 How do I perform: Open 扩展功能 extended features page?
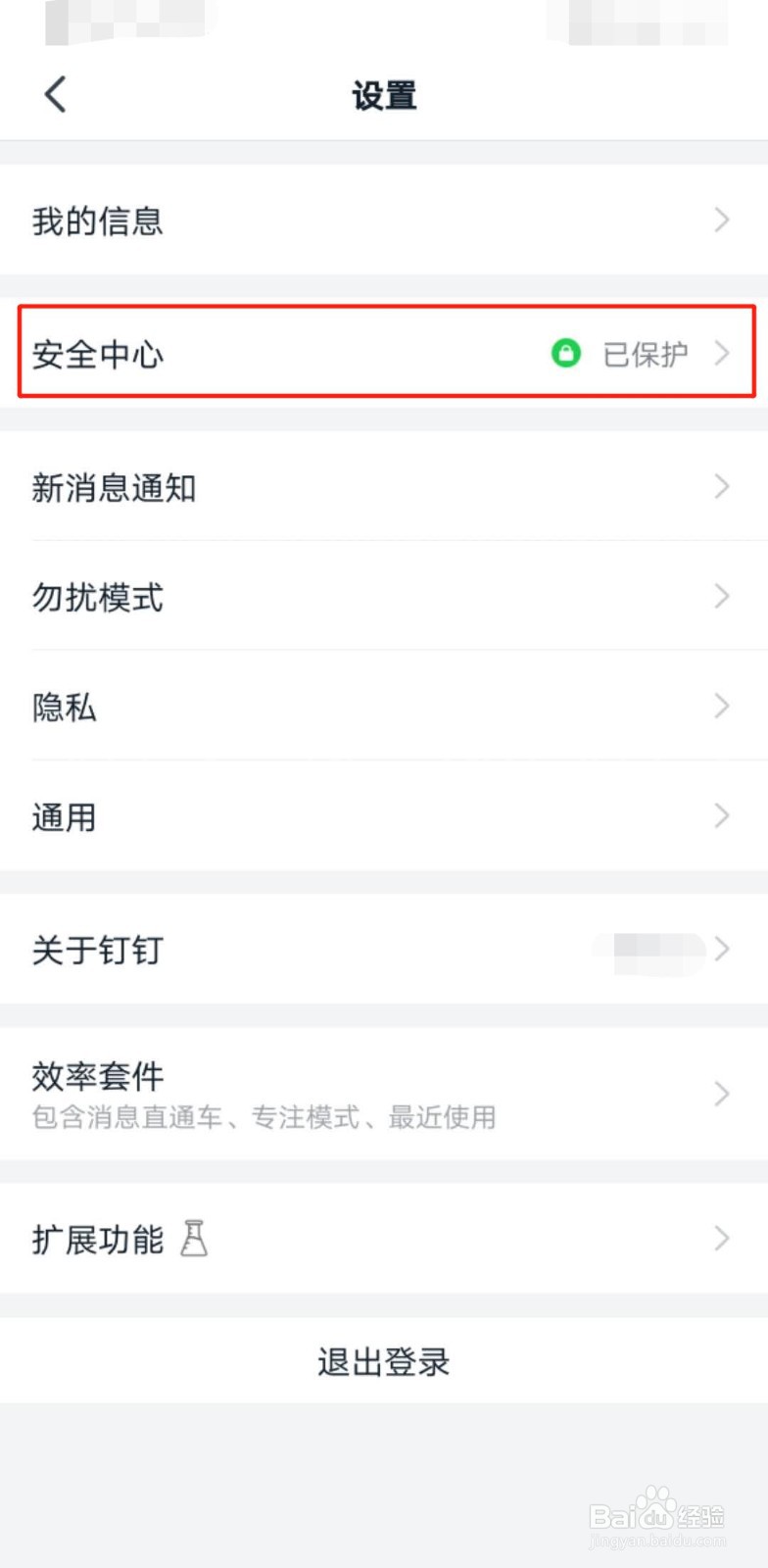pos(294,1238)
